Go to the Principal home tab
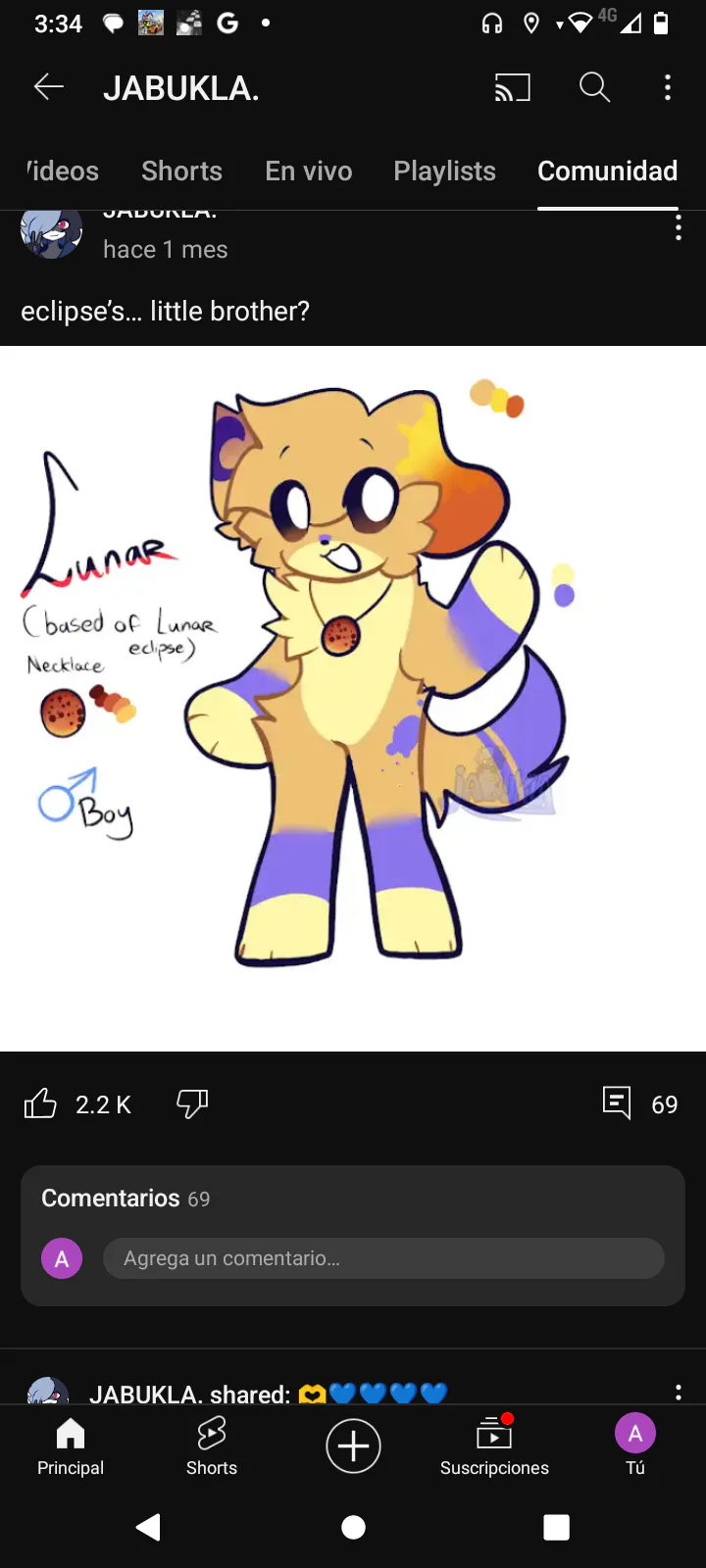The image size is (706, 1568). (71, 1446)
